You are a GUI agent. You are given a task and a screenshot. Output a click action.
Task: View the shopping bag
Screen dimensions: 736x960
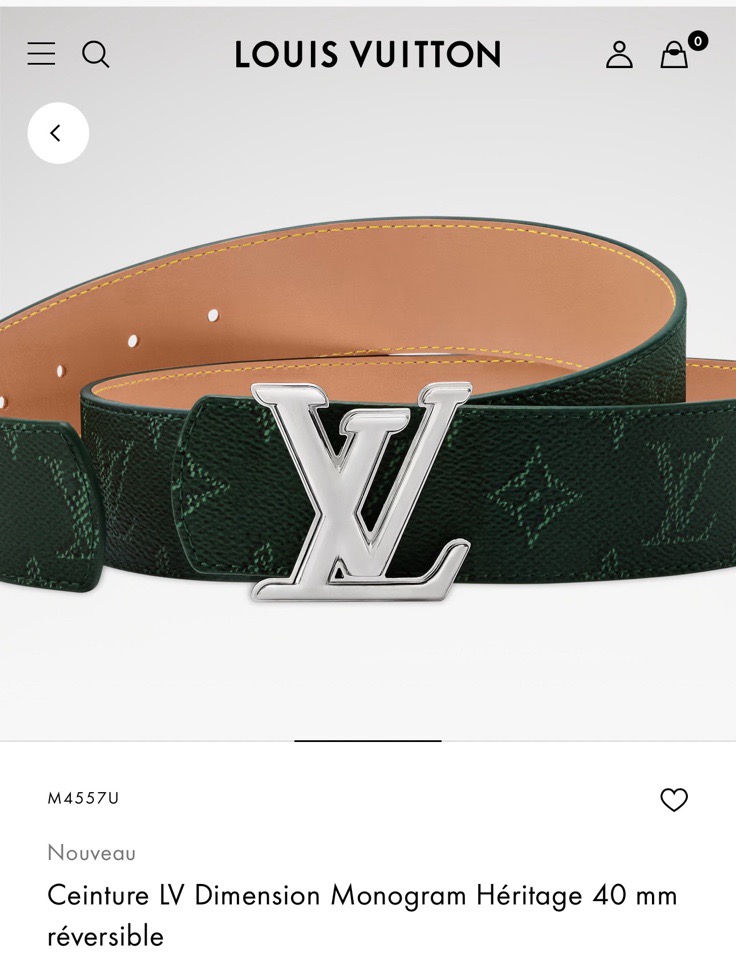[675, 54]
